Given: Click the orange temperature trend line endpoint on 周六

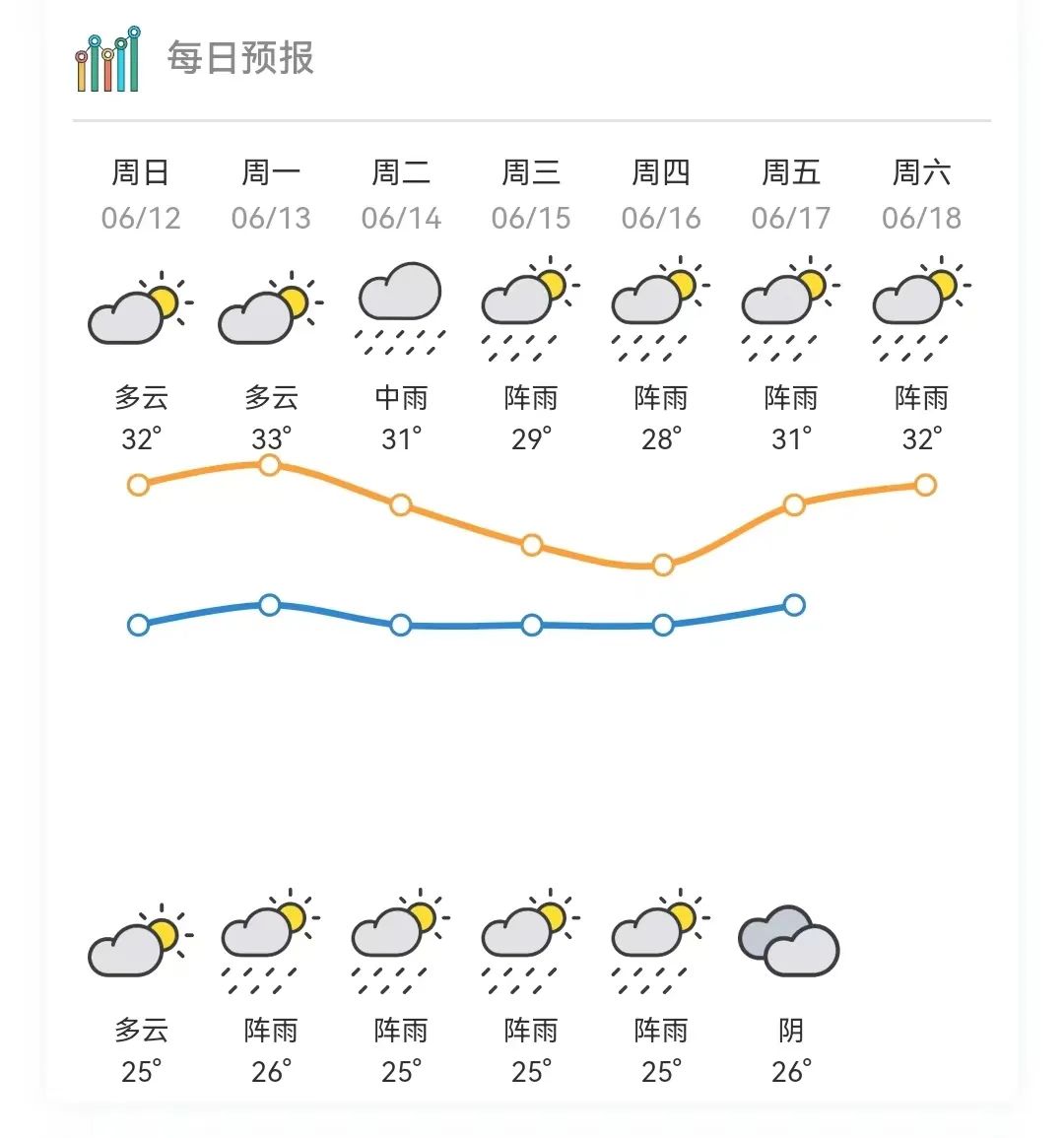Looking at the screenshot, I should point(923,485).
